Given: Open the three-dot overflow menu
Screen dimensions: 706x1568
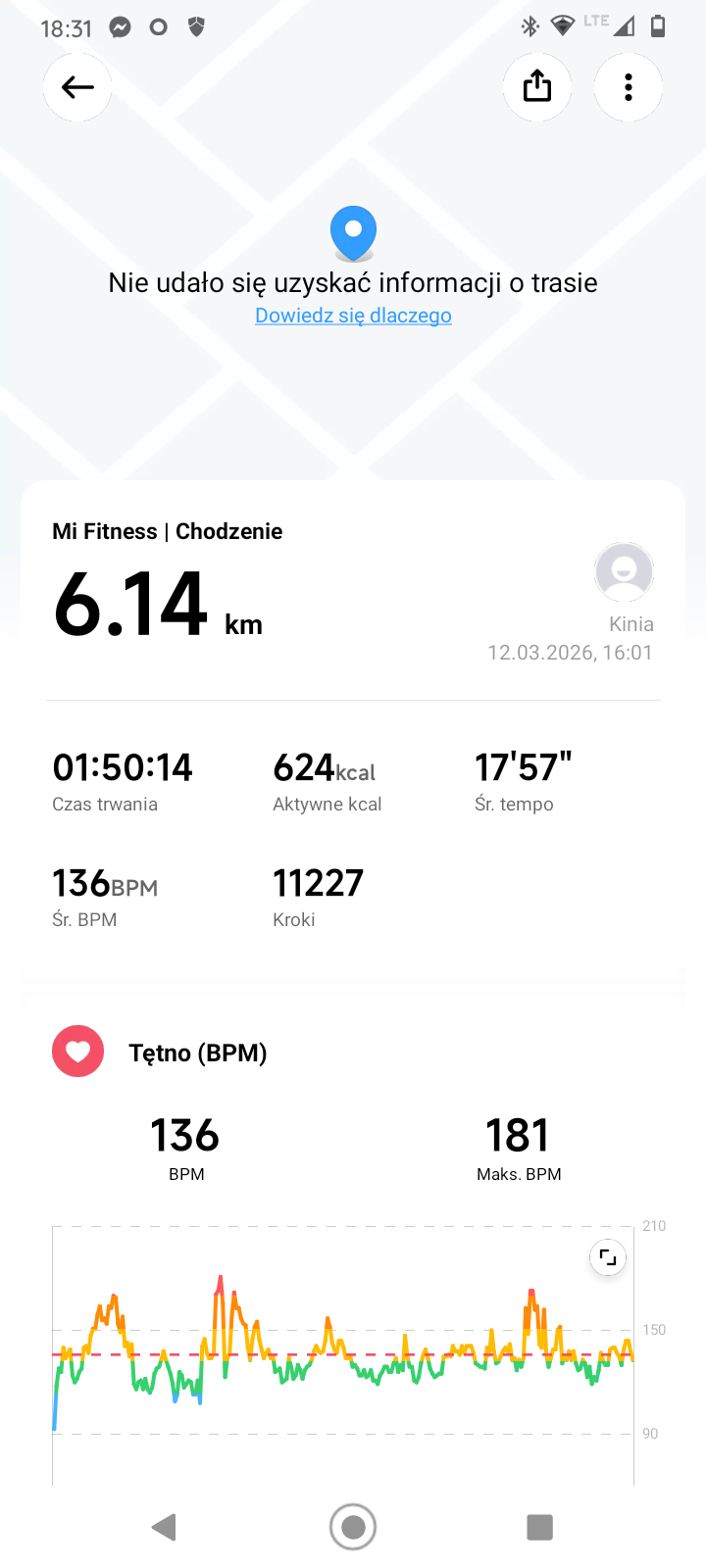Looking at the screenshot, I should point(629,87).
